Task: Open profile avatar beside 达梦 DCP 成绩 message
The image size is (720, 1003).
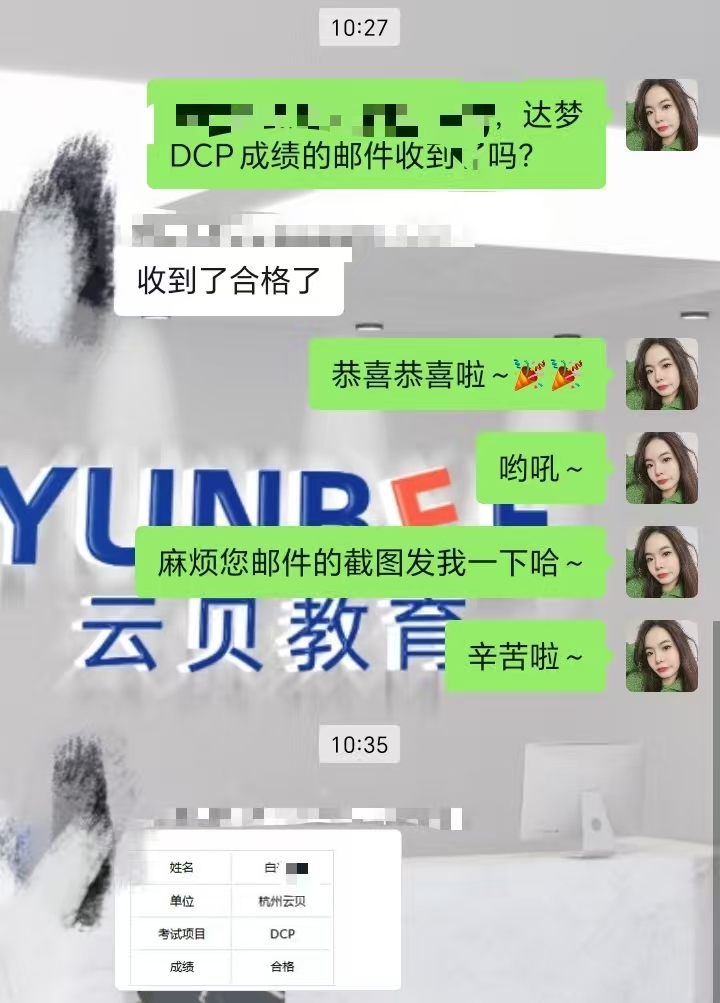Action: click(x=661, y=116)
